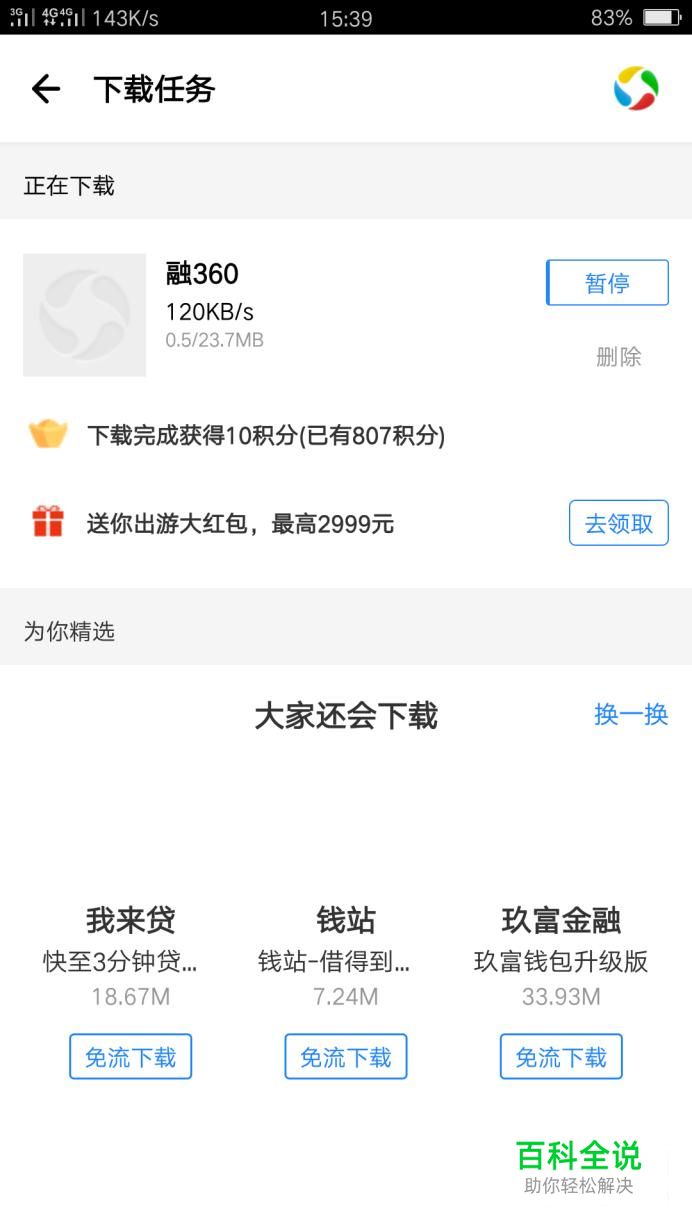Refresh recommendations with 换一换
The image size is (692, 1230).
(630, 714)
